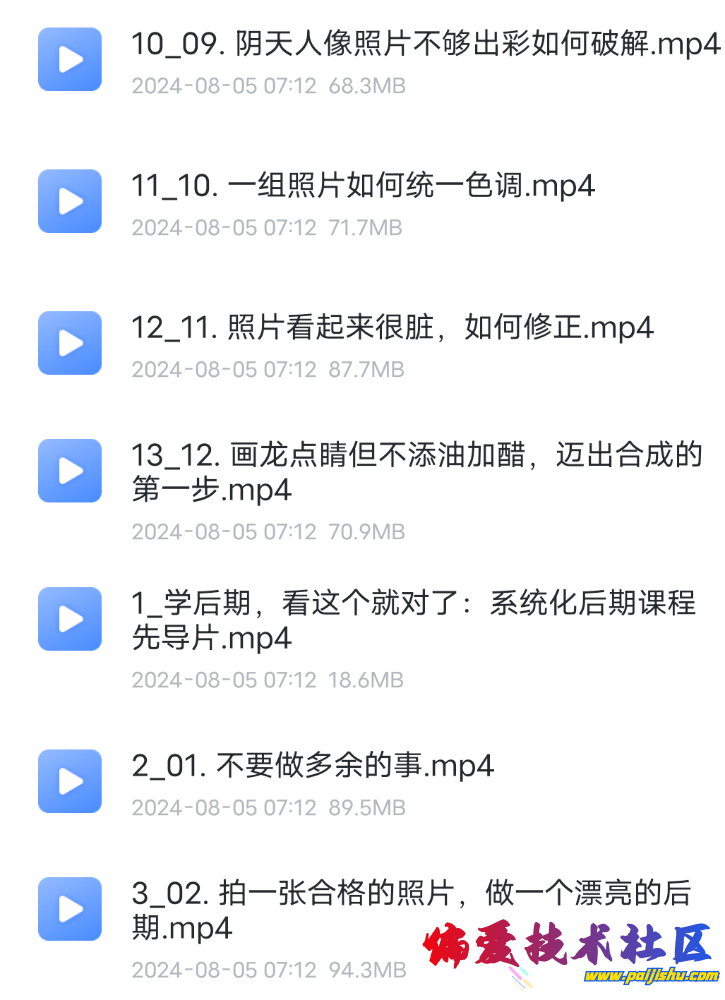Start playback of 12_11 照片看起来很脏如何修正
The image size is (725, 1000).
click(69, 343)
